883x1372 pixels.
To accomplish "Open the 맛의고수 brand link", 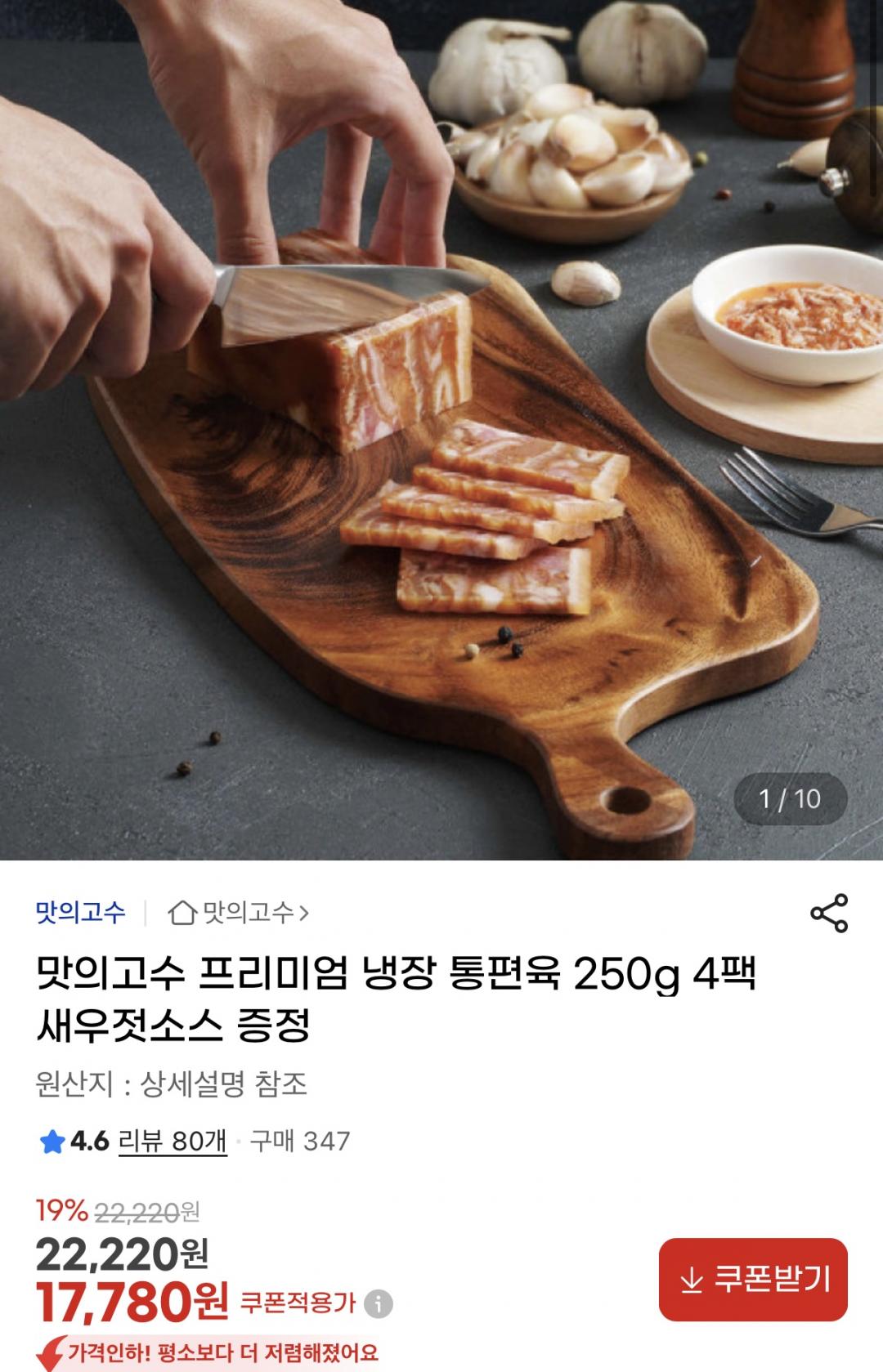I will coord(80,912).
